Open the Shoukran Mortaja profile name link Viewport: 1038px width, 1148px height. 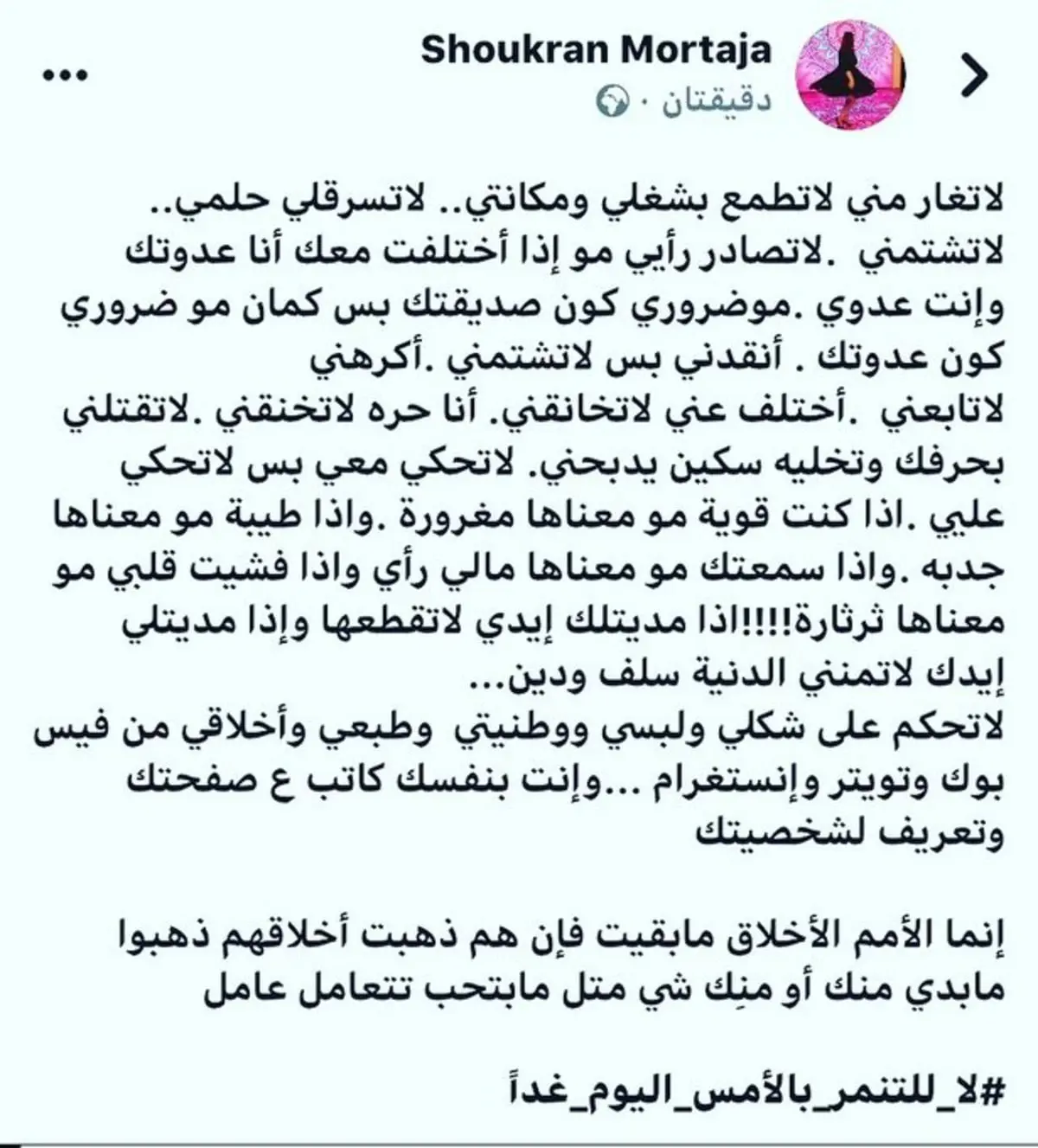(596, 50)
